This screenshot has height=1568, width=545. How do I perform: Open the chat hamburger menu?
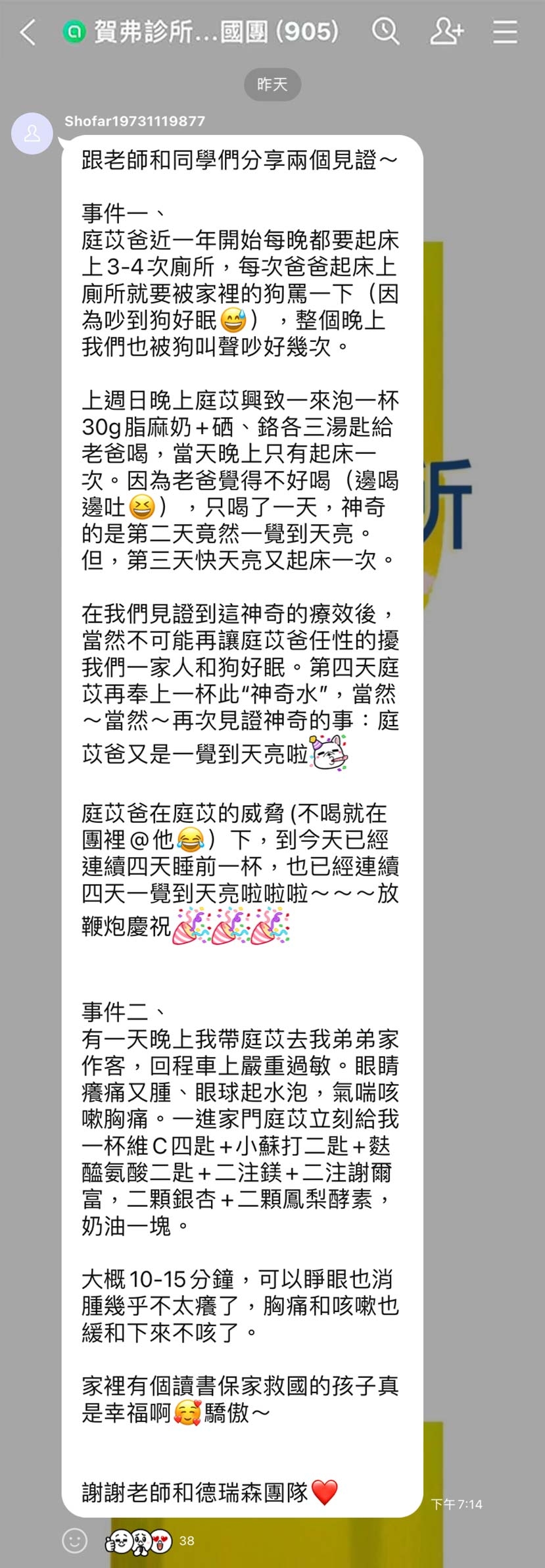point(505,31)
